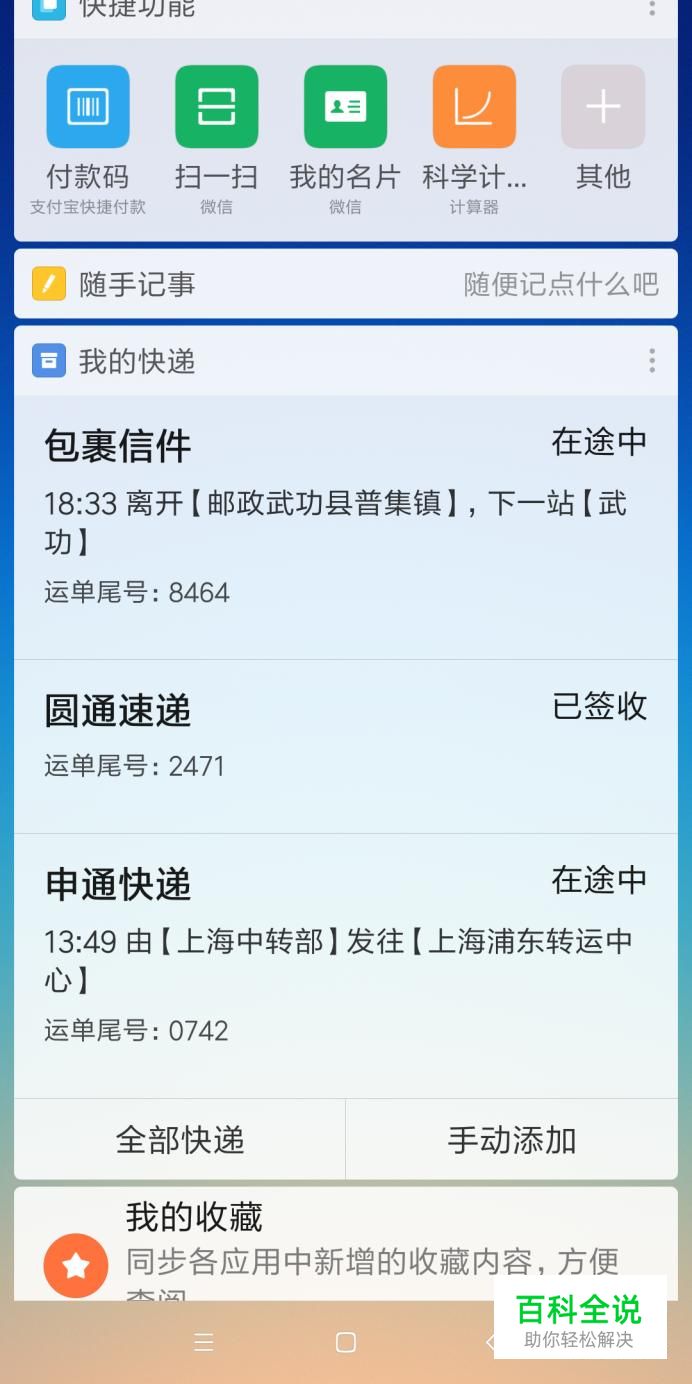View 包裹信件 parcel ending 8464
The width and height of the screenshot is (692, 1384).
346,528
